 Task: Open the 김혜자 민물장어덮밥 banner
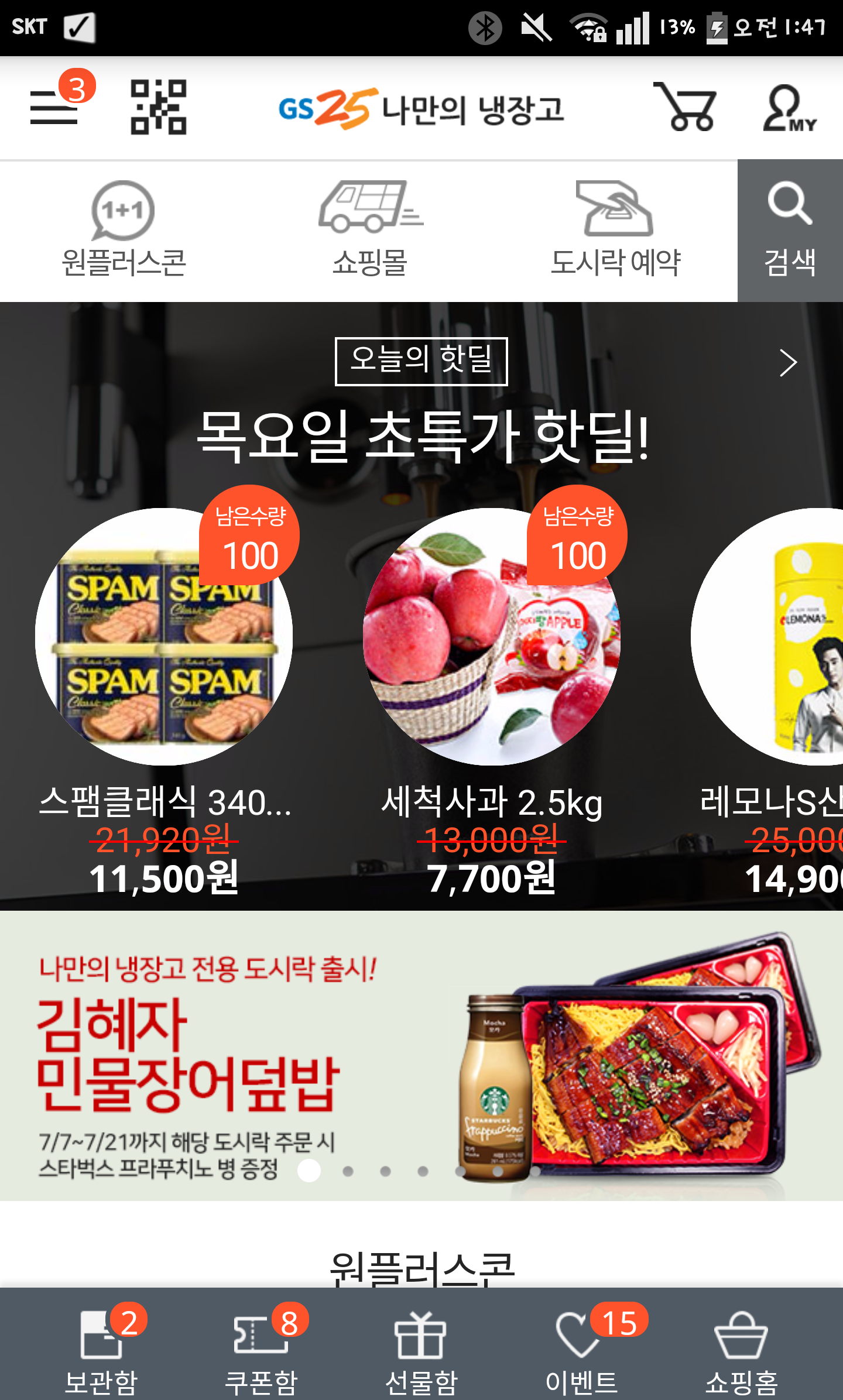421,1054
